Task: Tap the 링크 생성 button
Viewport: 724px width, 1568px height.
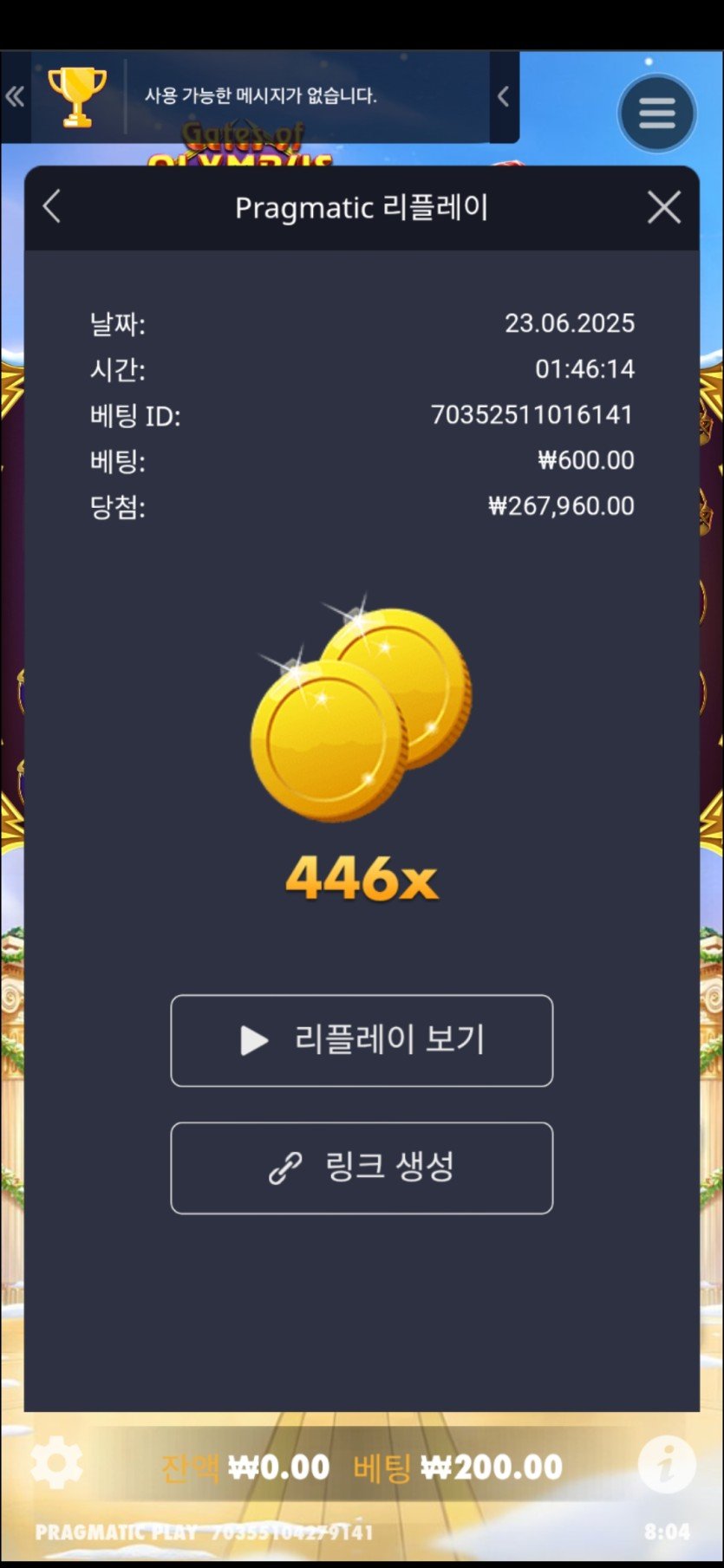Action: point(362,1168)
